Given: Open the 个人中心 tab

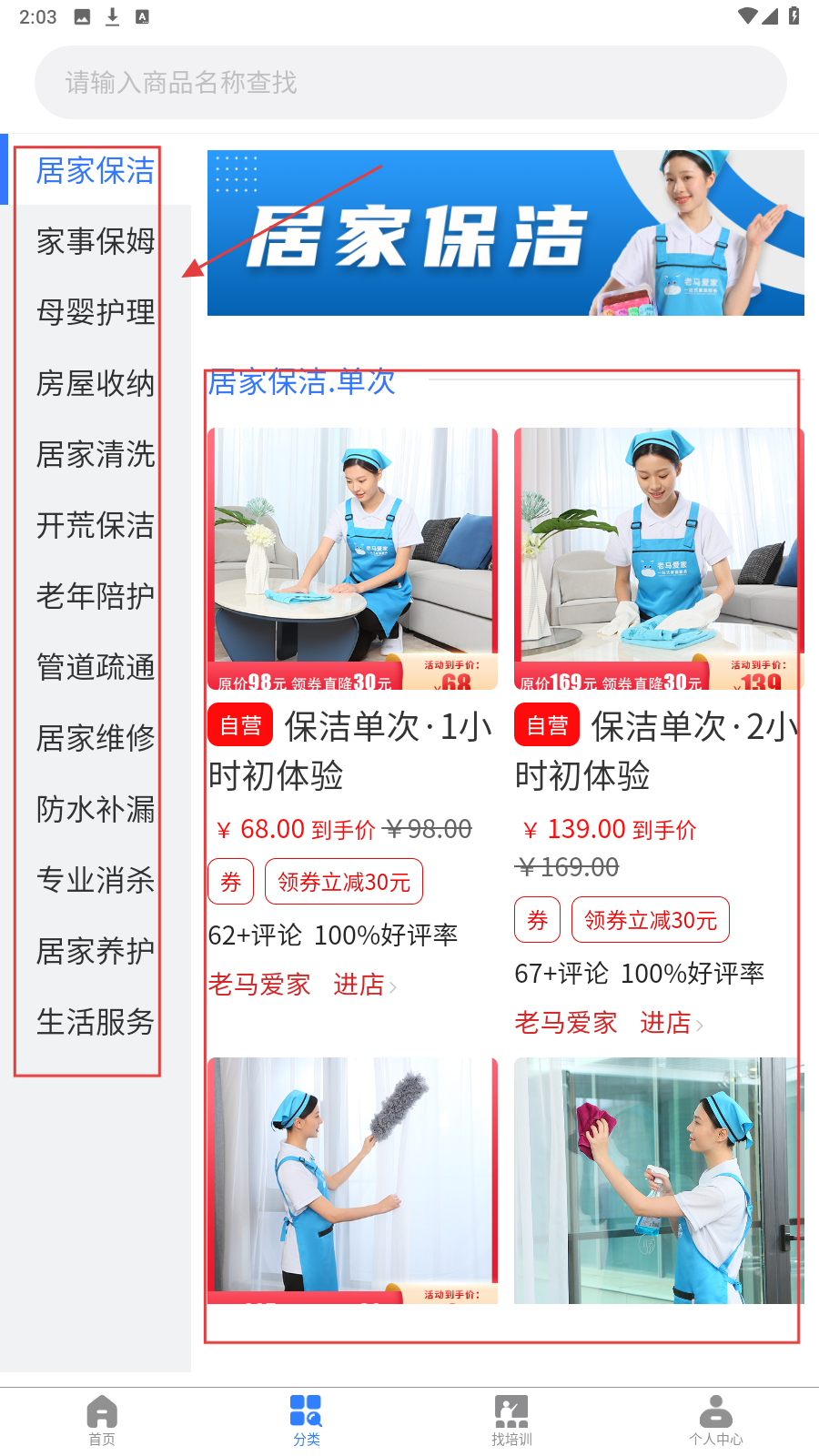Looking at the screenshot, I should coord(716,1419).
